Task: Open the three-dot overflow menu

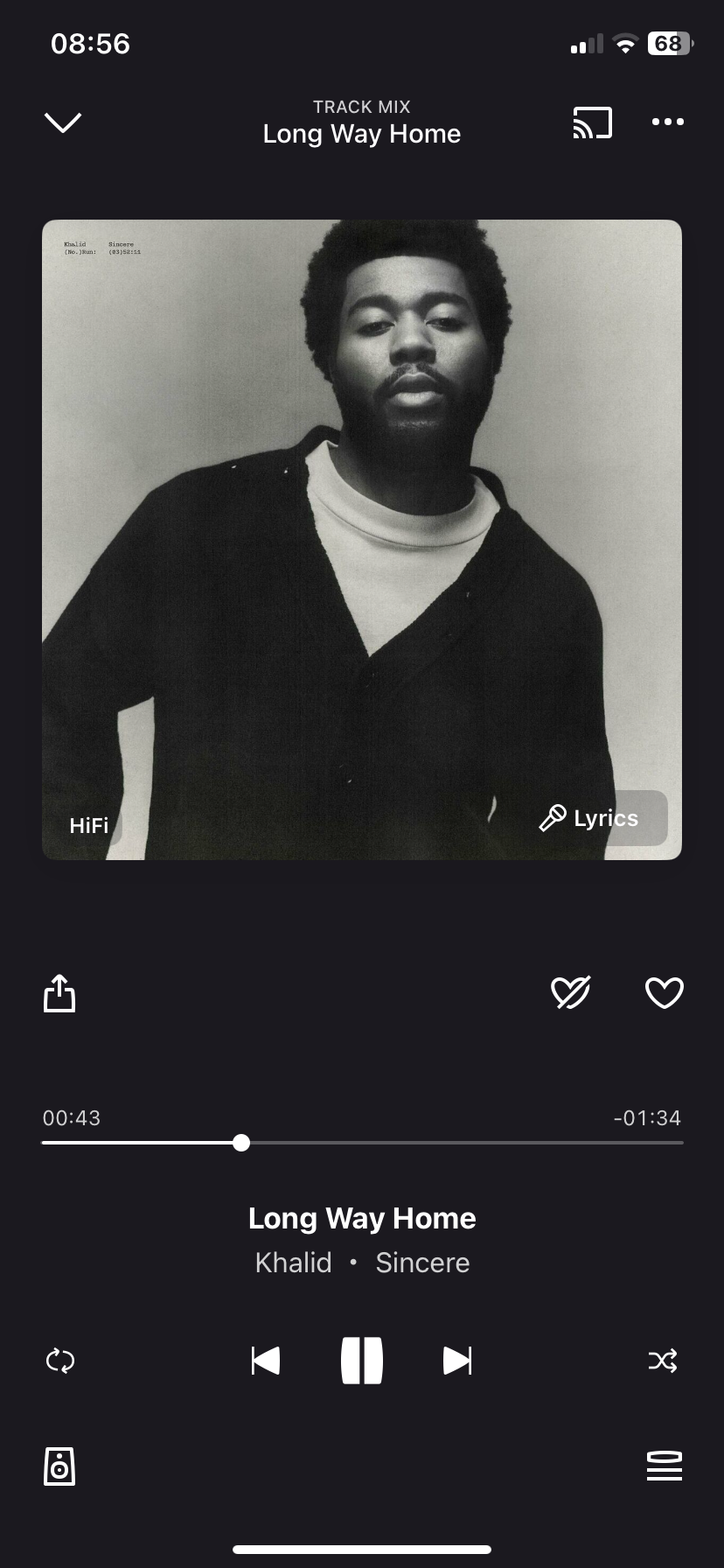Action: pyautogui.click(x=667, y=122)
